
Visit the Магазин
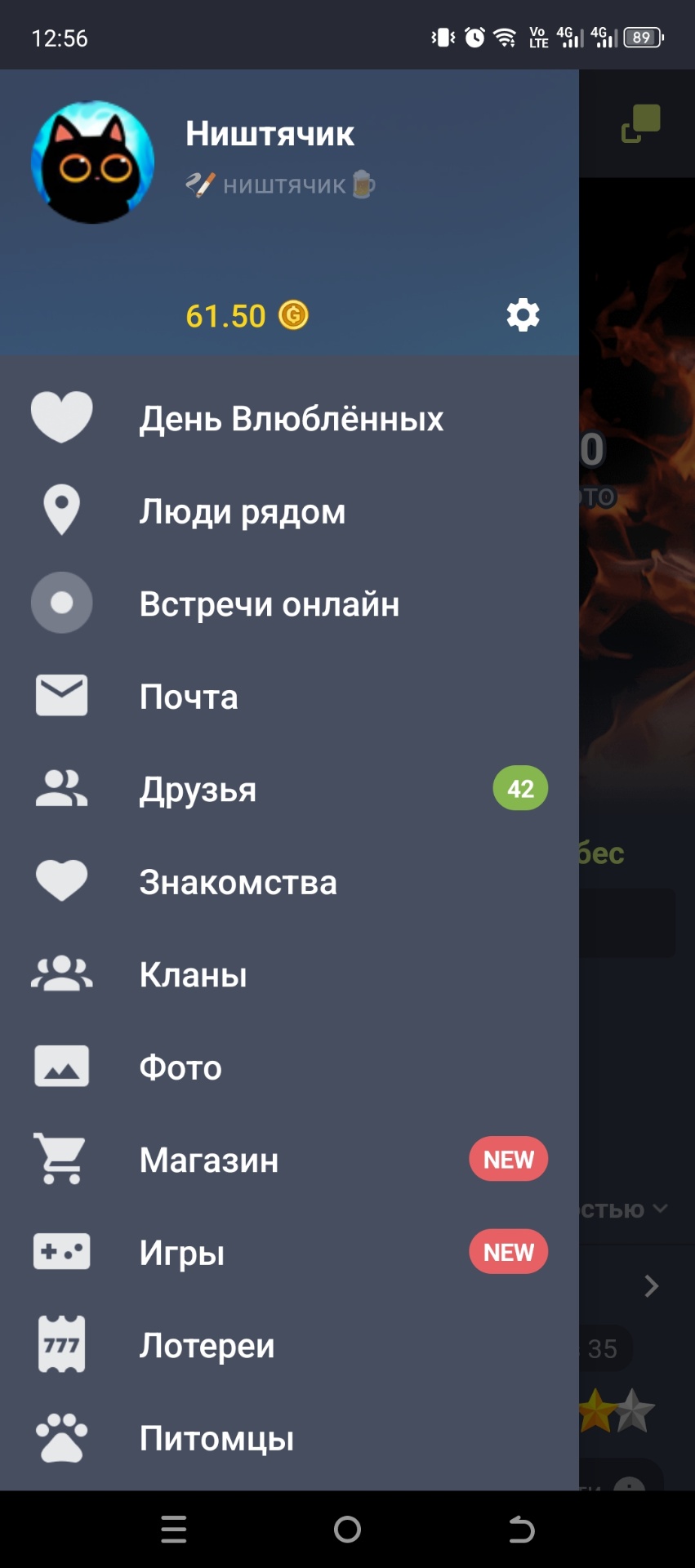209,1160
